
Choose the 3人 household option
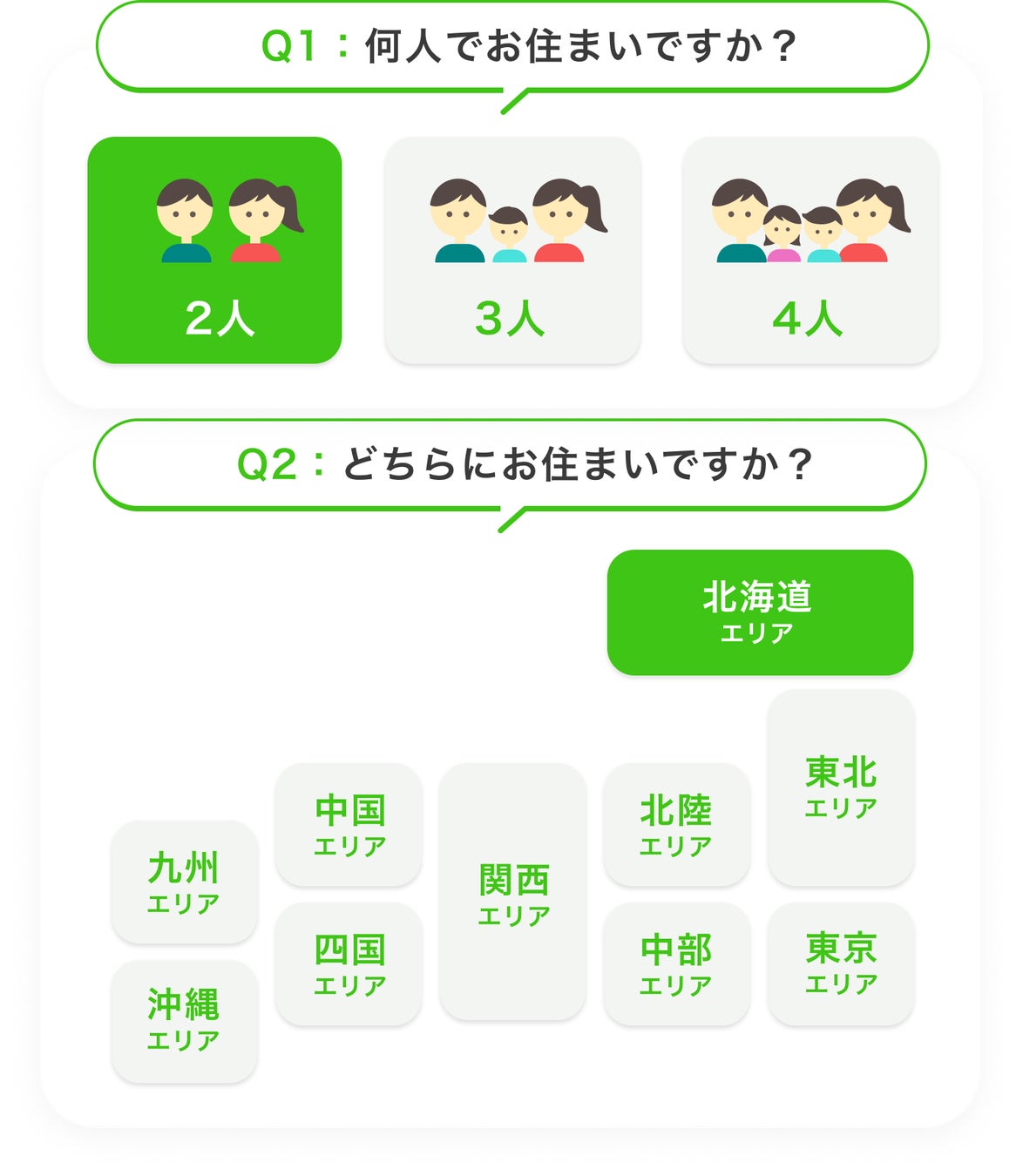pos(512,250)
